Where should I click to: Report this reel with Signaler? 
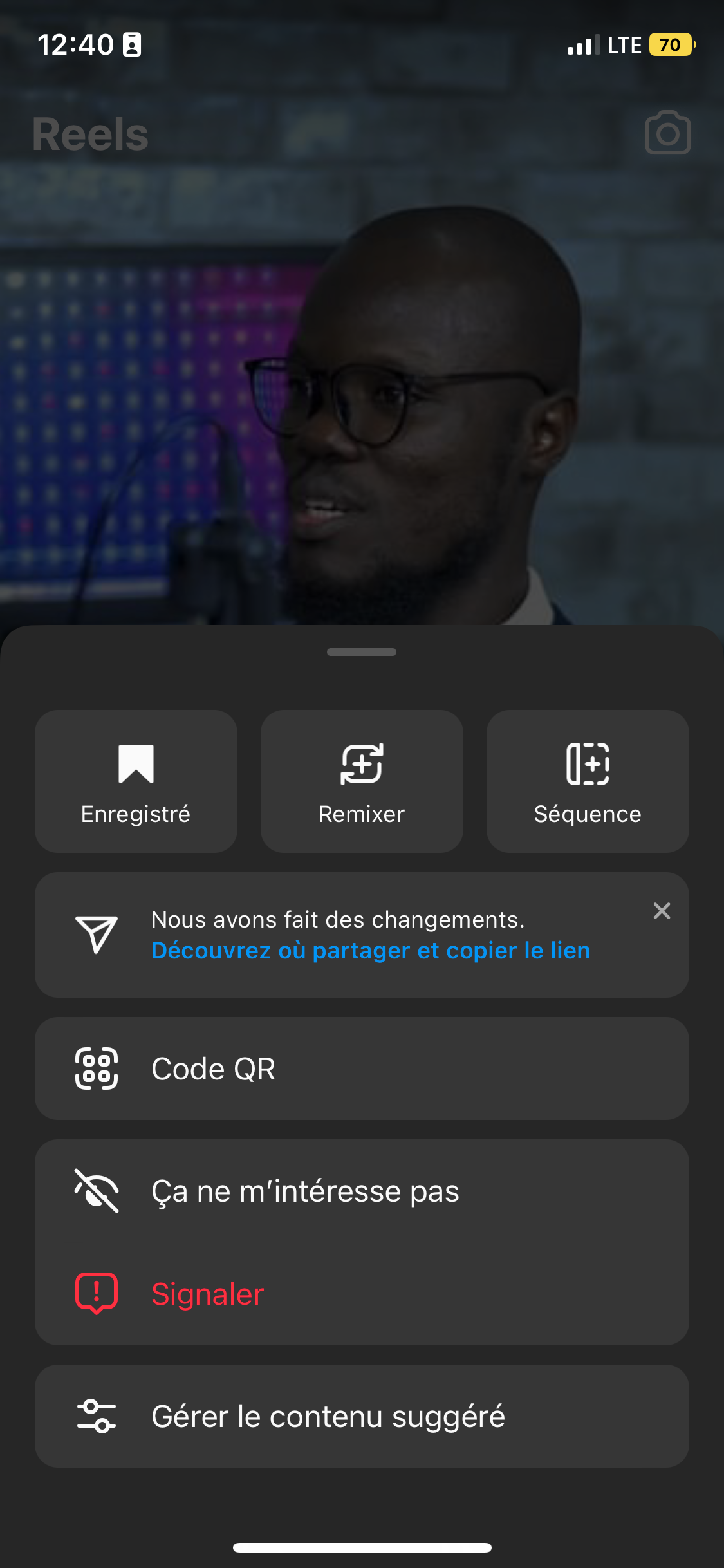tap(362, 1294)
